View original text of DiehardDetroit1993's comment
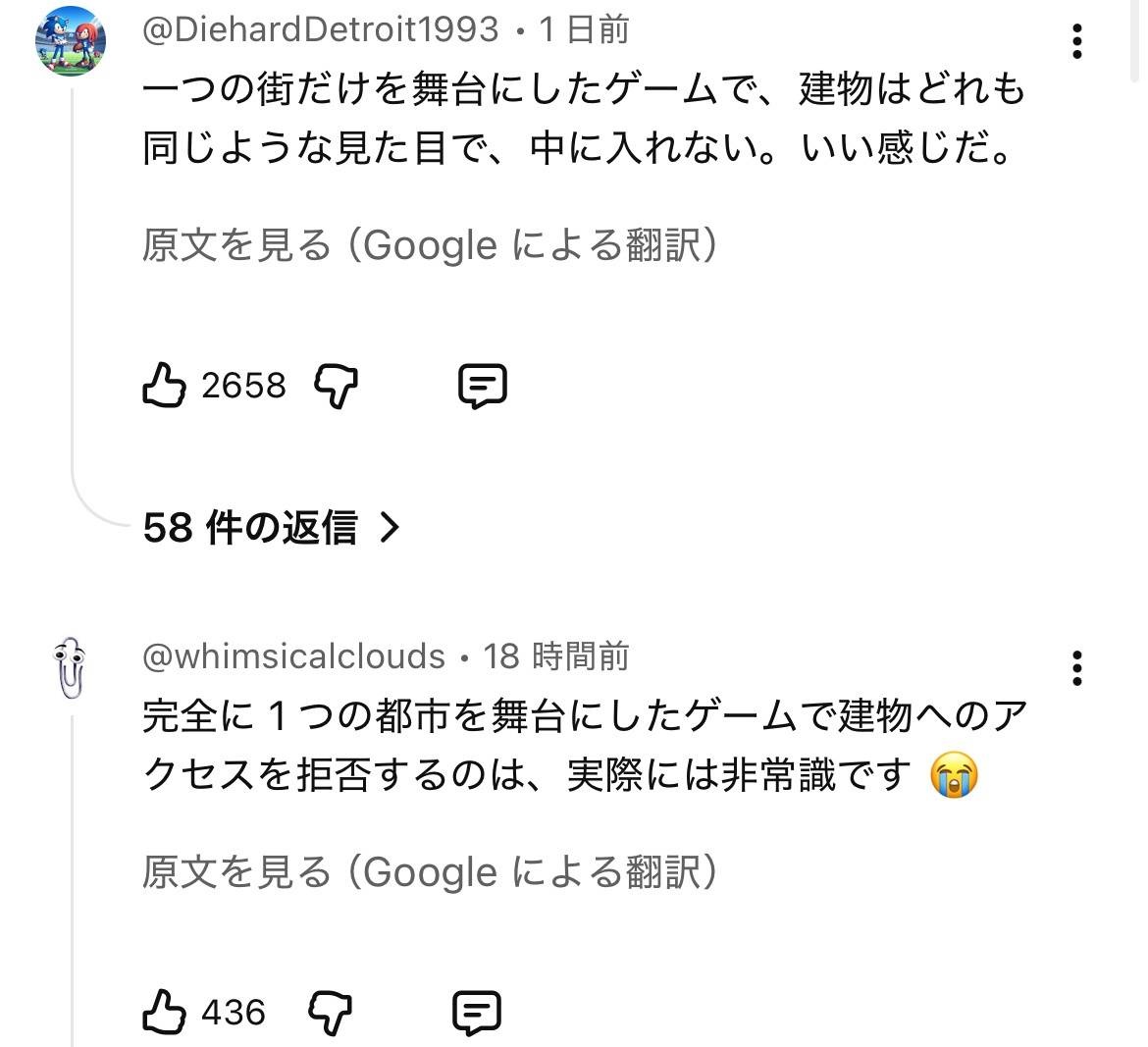Screen dimensions: 1148x1047 pyautogui.click(x=430, y=245)
